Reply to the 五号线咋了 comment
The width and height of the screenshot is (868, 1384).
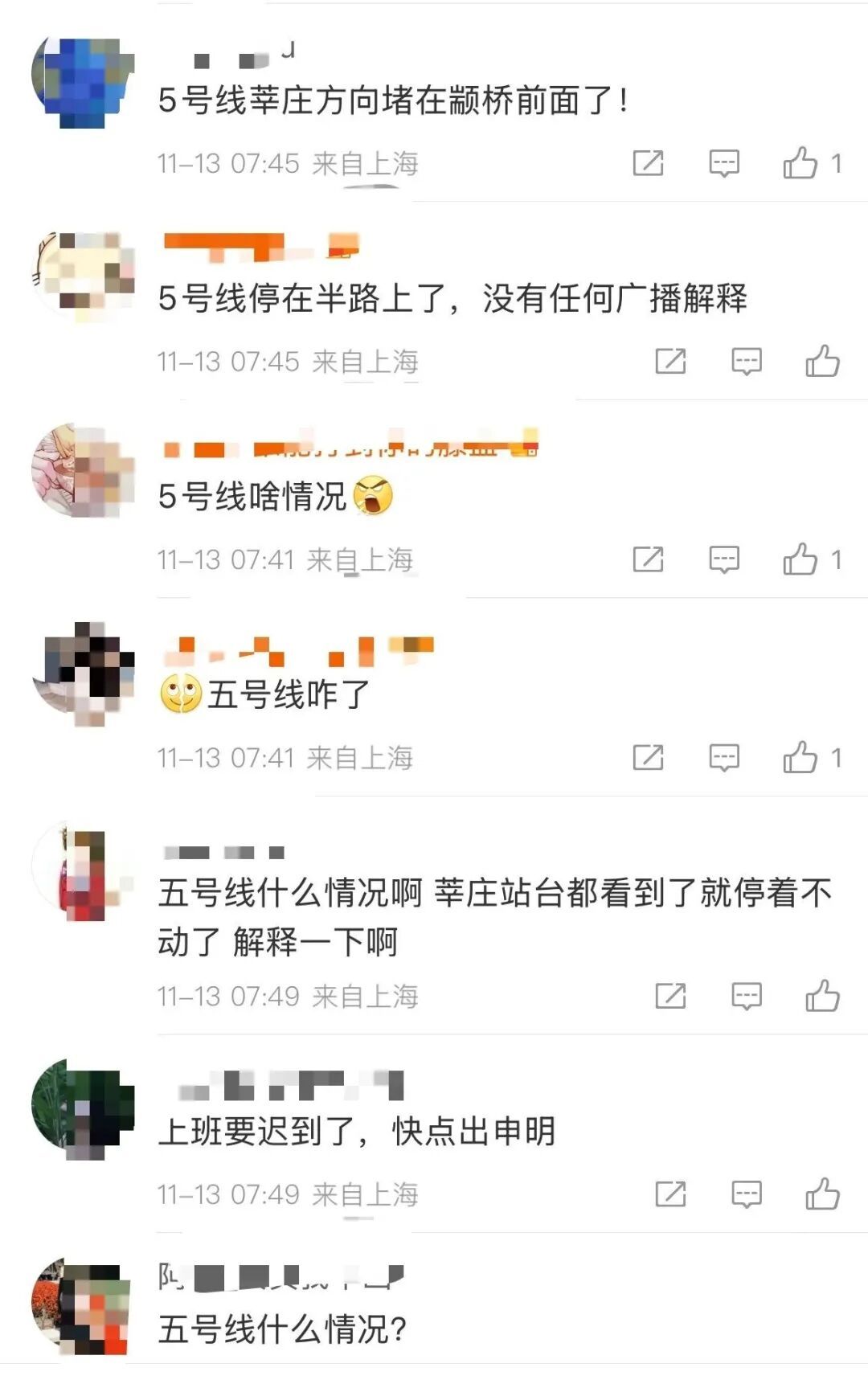[x=724, y=758]
